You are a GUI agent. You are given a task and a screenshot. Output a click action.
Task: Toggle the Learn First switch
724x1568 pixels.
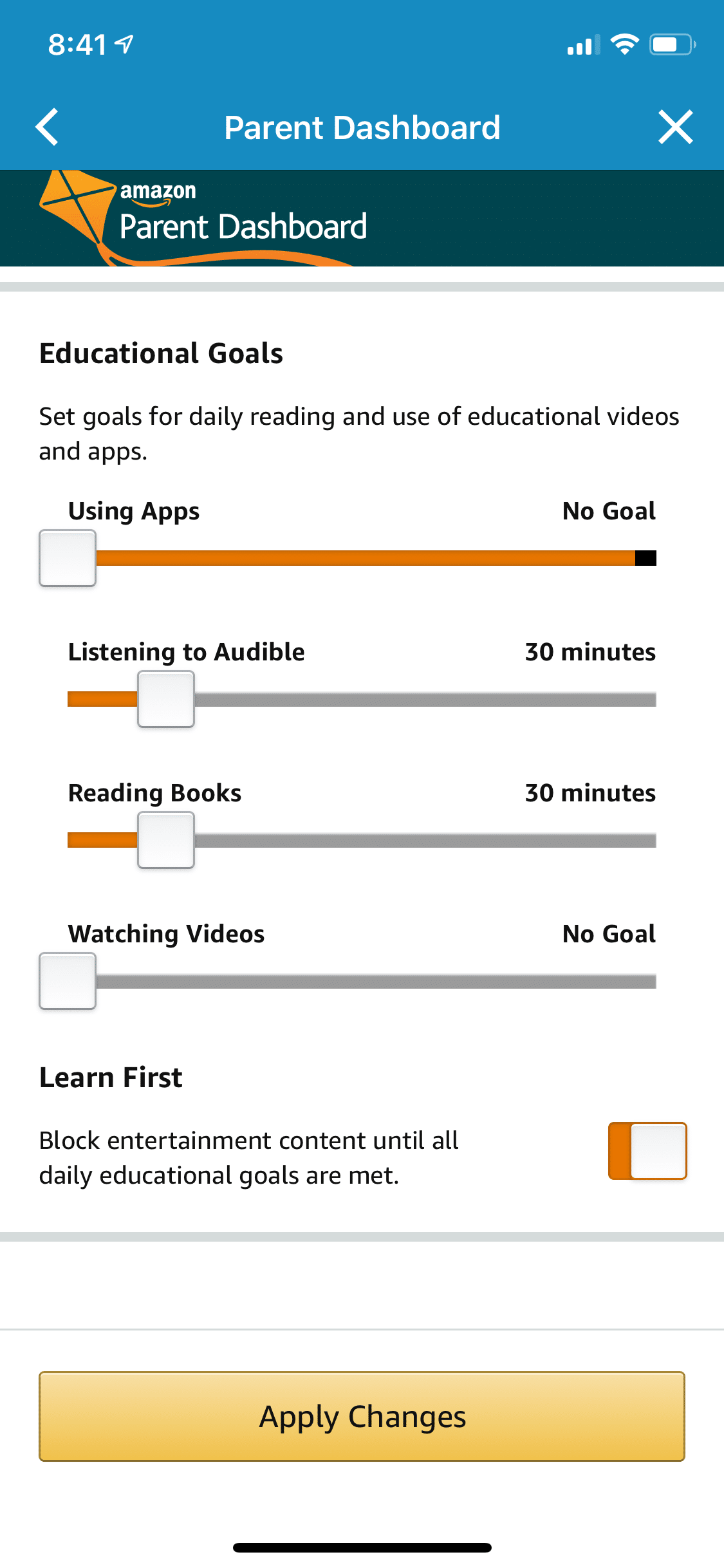(647, 1151)
